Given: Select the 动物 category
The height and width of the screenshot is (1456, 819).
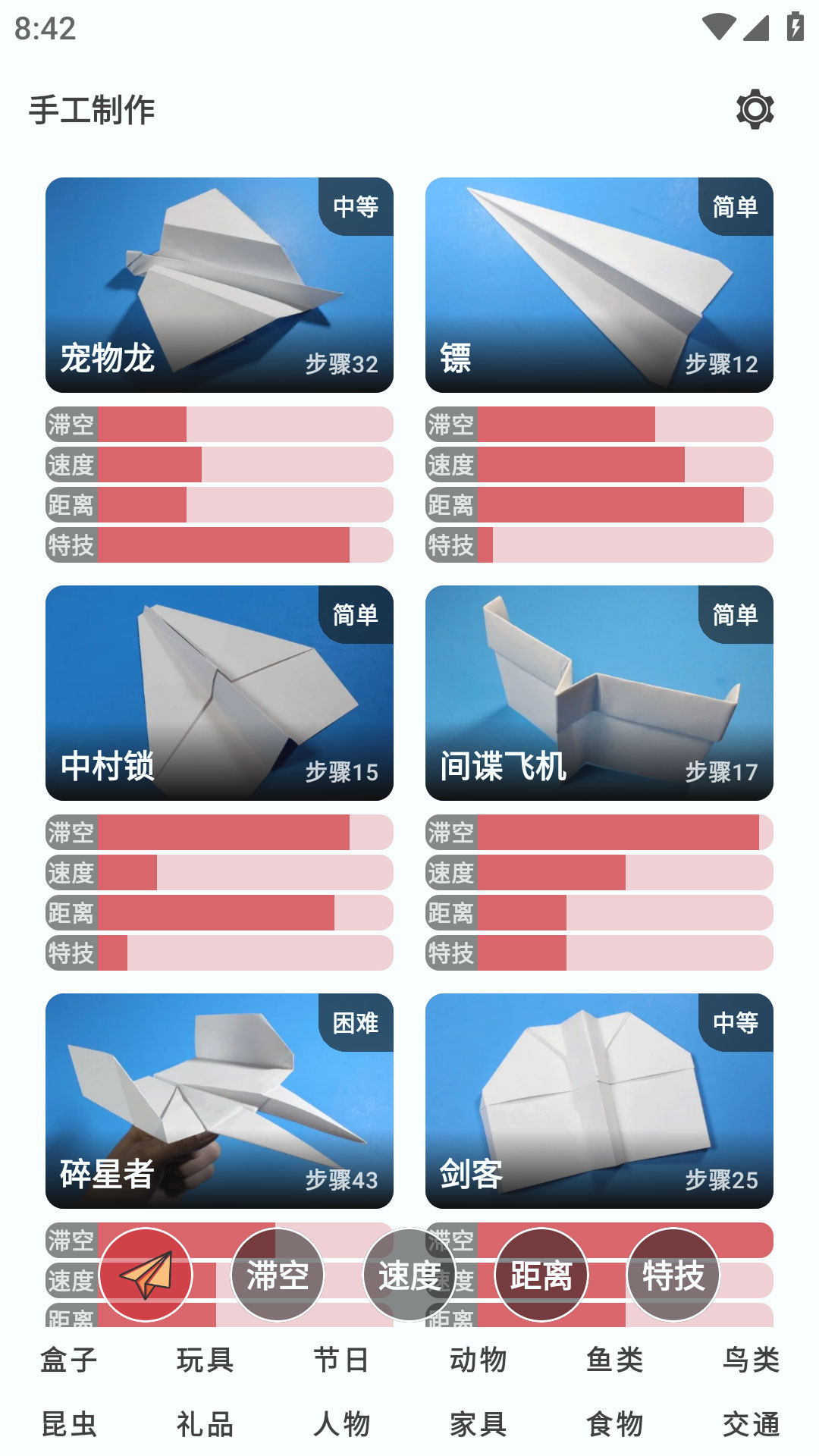Looking at the screenshot, I should [x=478, y=1360].
